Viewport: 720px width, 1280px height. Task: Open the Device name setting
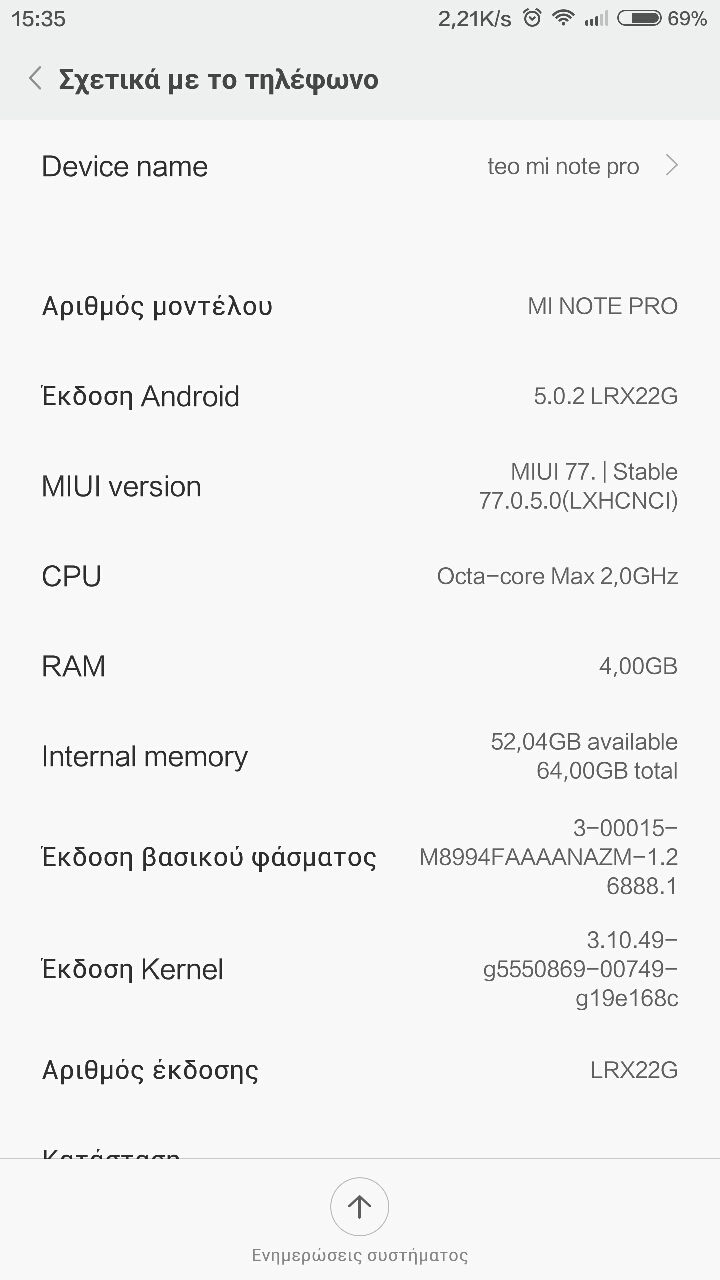[x=360, y=166]
